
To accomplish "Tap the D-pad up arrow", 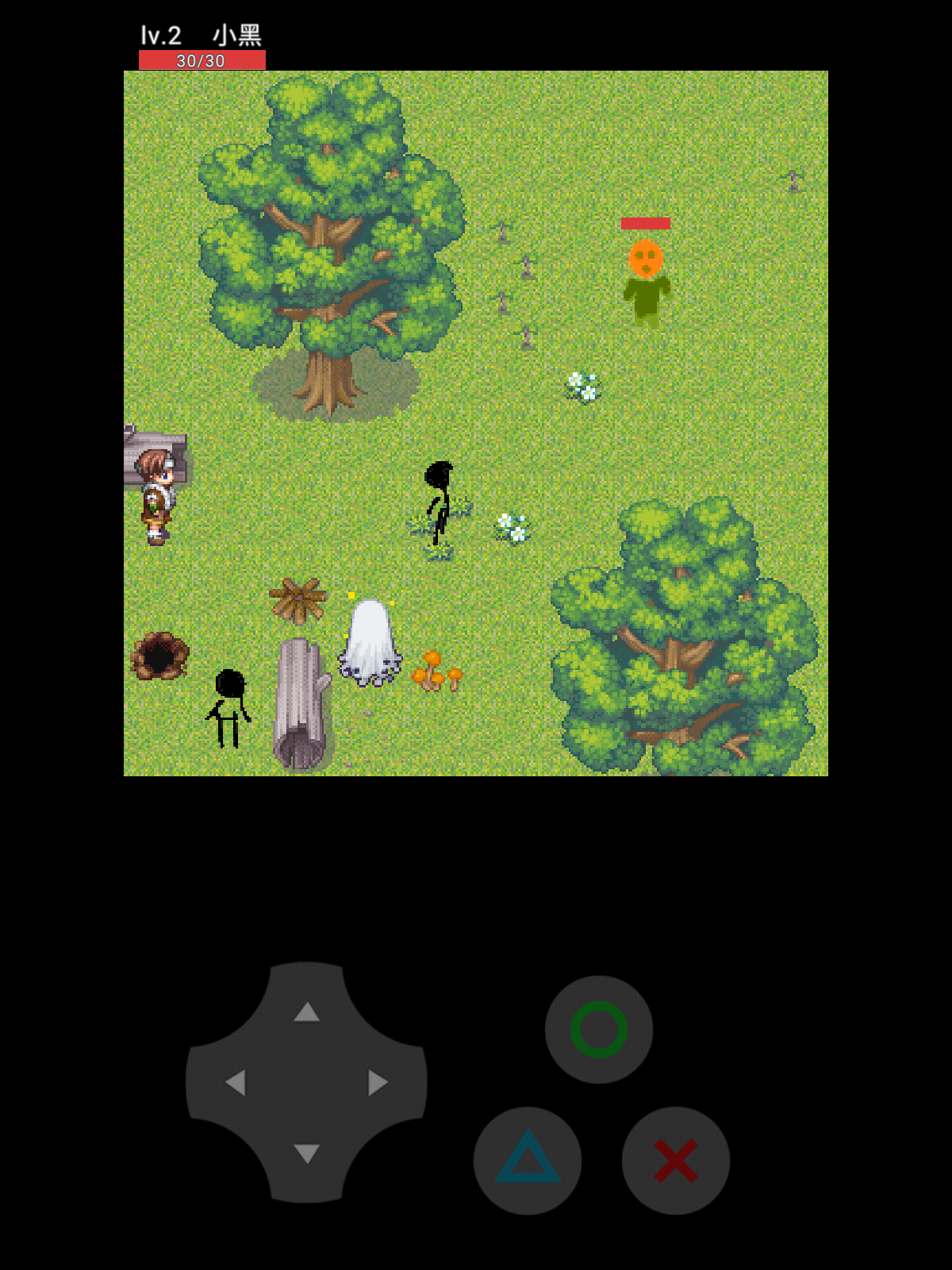I will (306, 1012).
